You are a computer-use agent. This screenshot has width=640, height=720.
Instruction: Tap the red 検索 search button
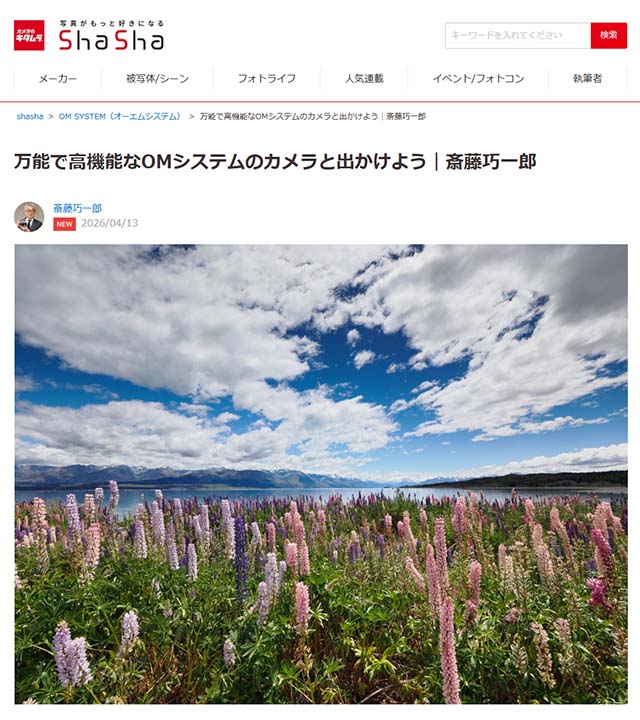608,35
